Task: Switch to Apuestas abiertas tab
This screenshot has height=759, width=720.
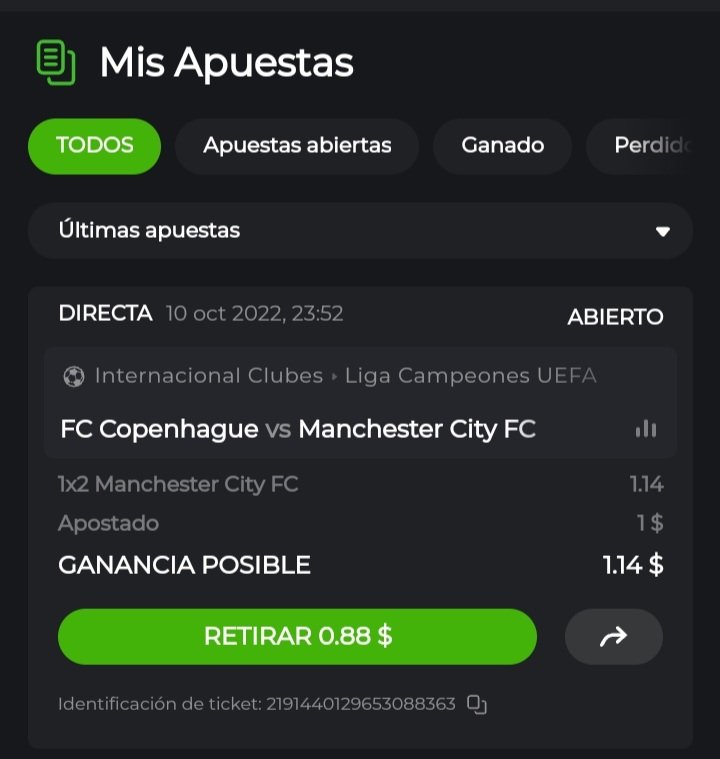Action: (x=297, y=146)
